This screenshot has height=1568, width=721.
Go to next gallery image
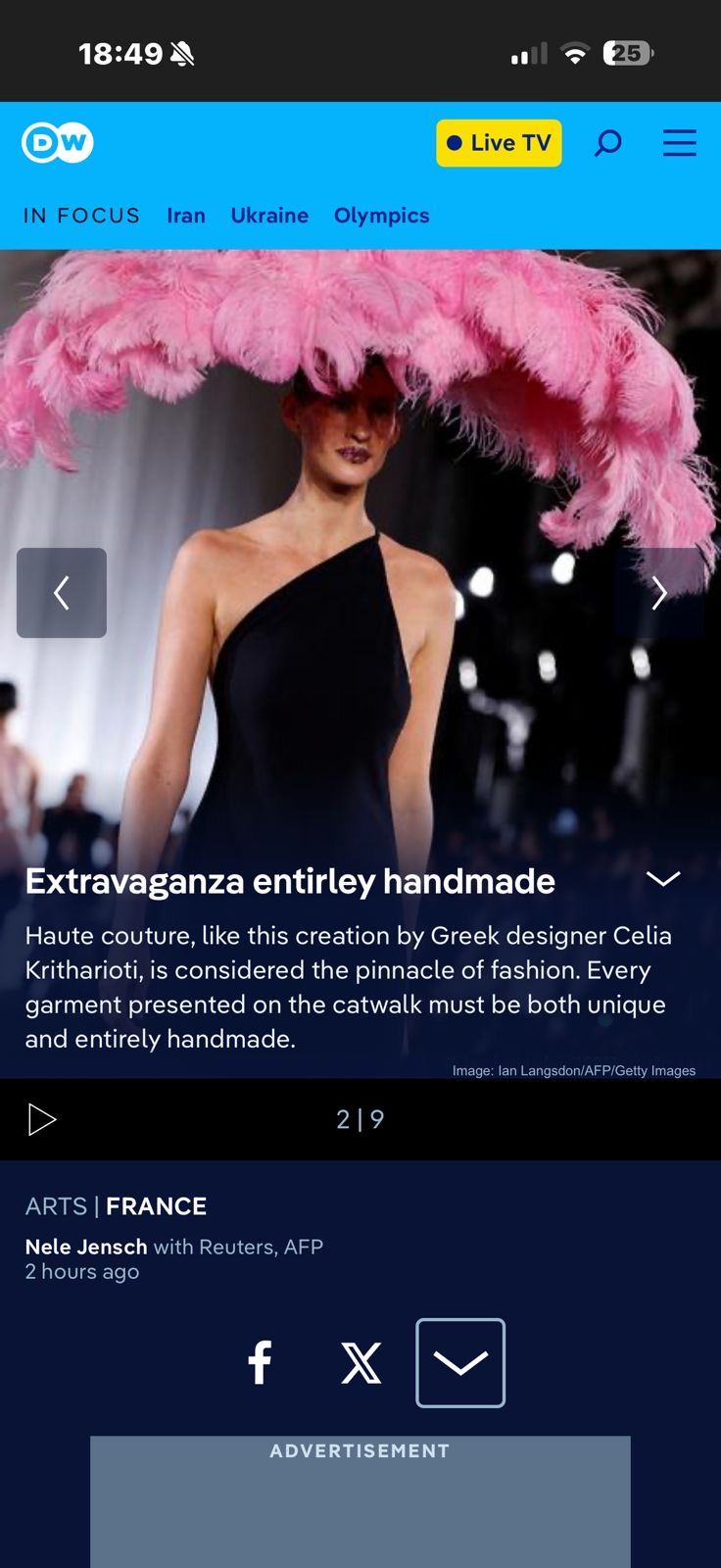click(x=659, y=593)
